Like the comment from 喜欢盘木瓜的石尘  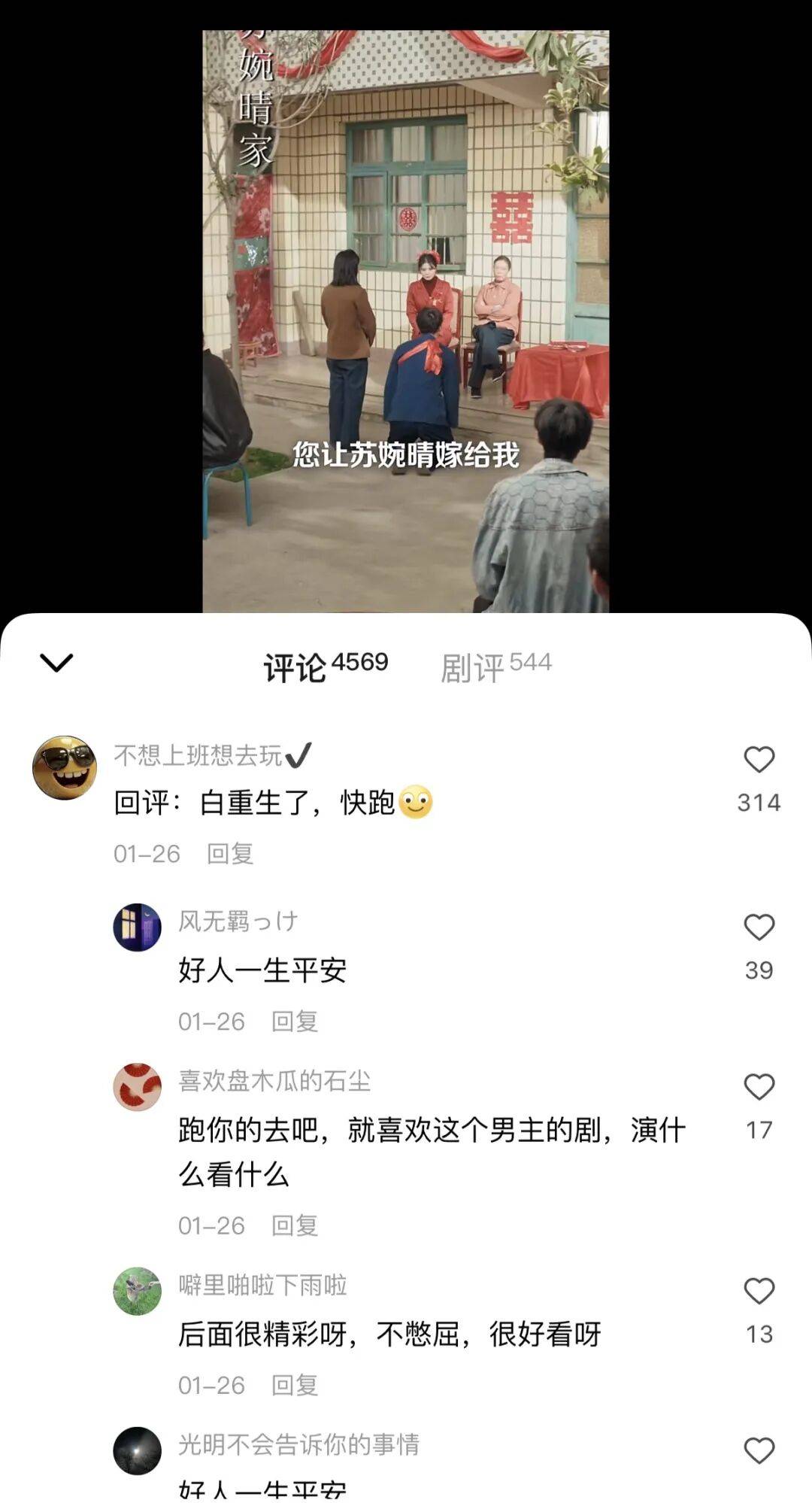pos(759,1087)
